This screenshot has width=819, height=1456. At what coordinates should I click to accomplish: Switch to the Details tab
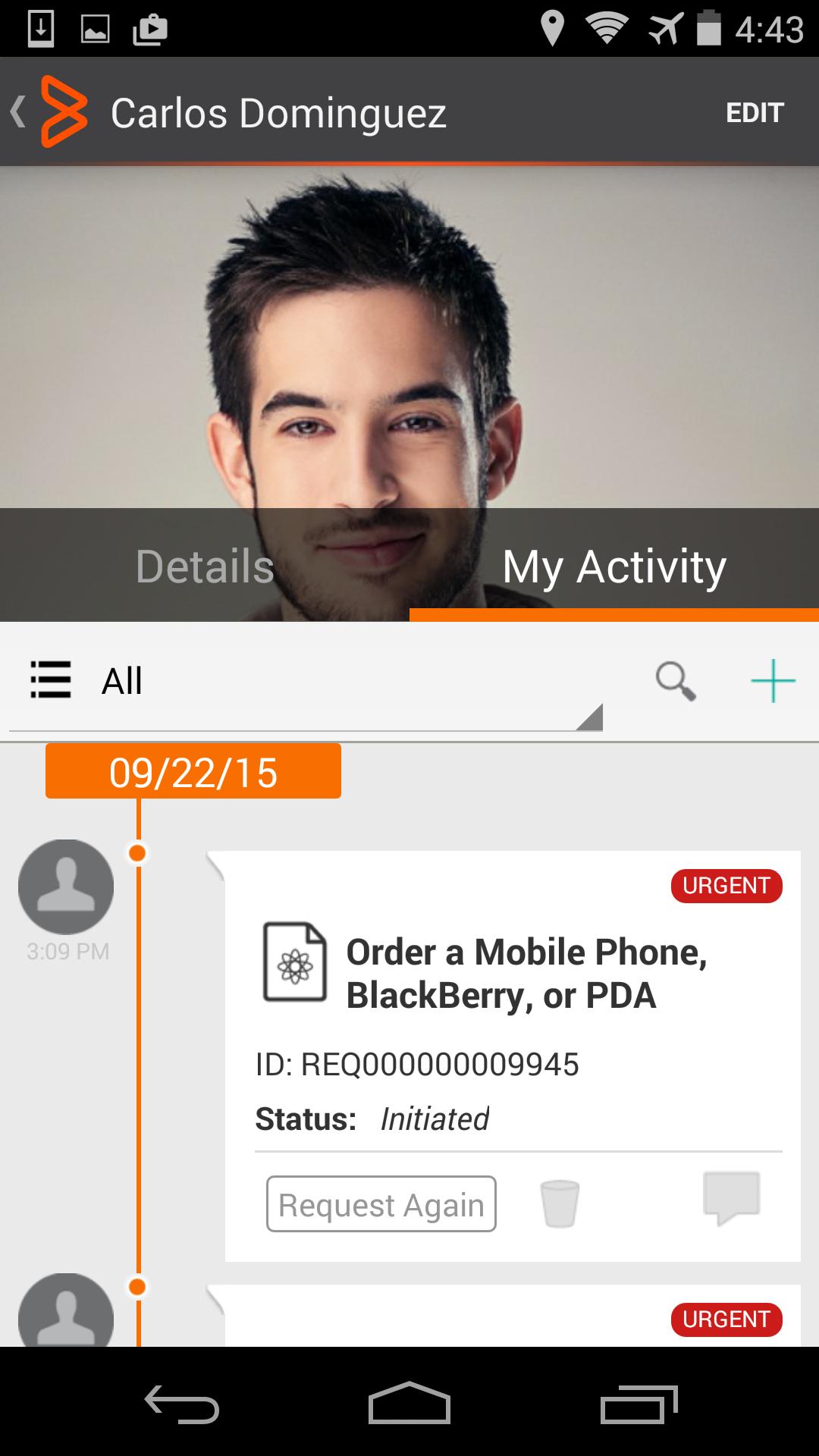[x=205, y=566]
